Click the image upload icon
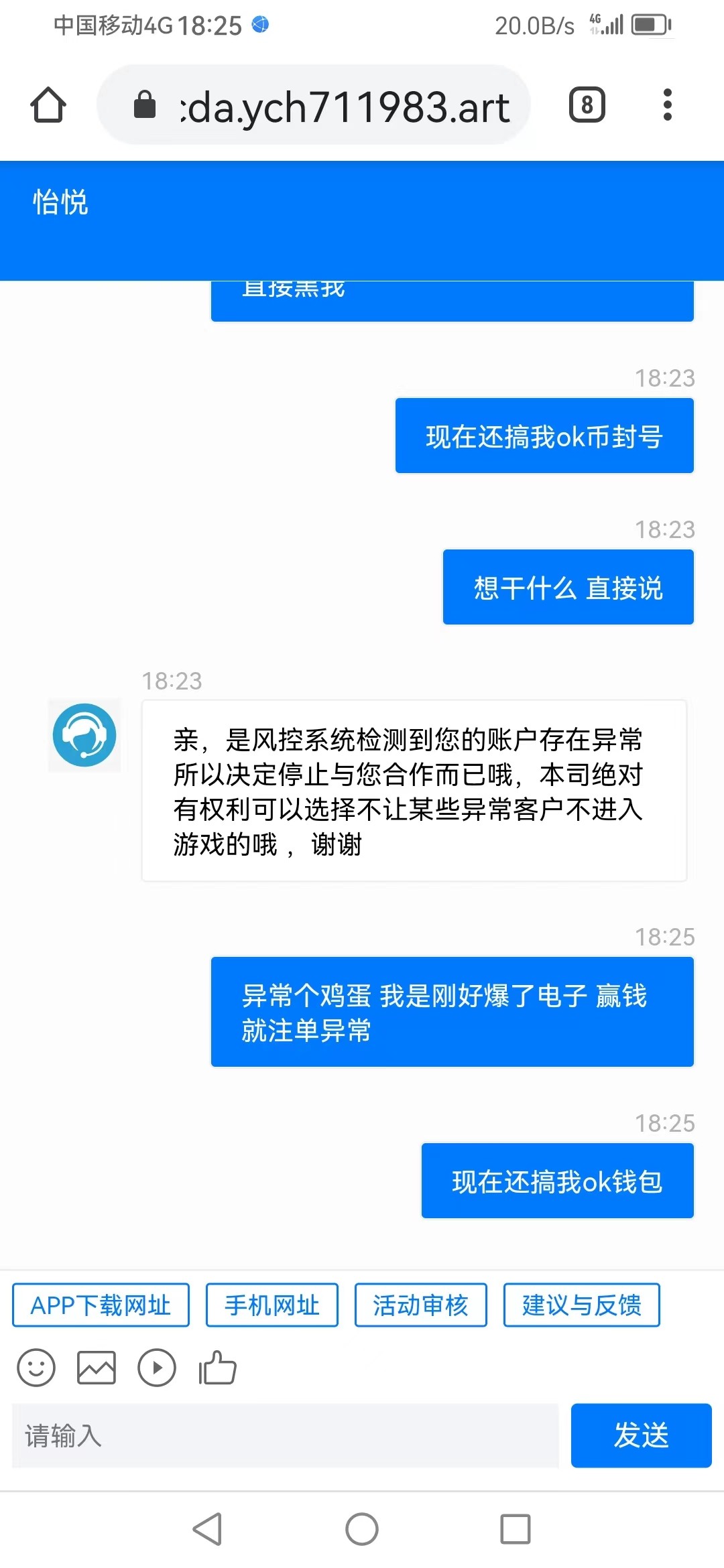 click(x=97, y=1367)
